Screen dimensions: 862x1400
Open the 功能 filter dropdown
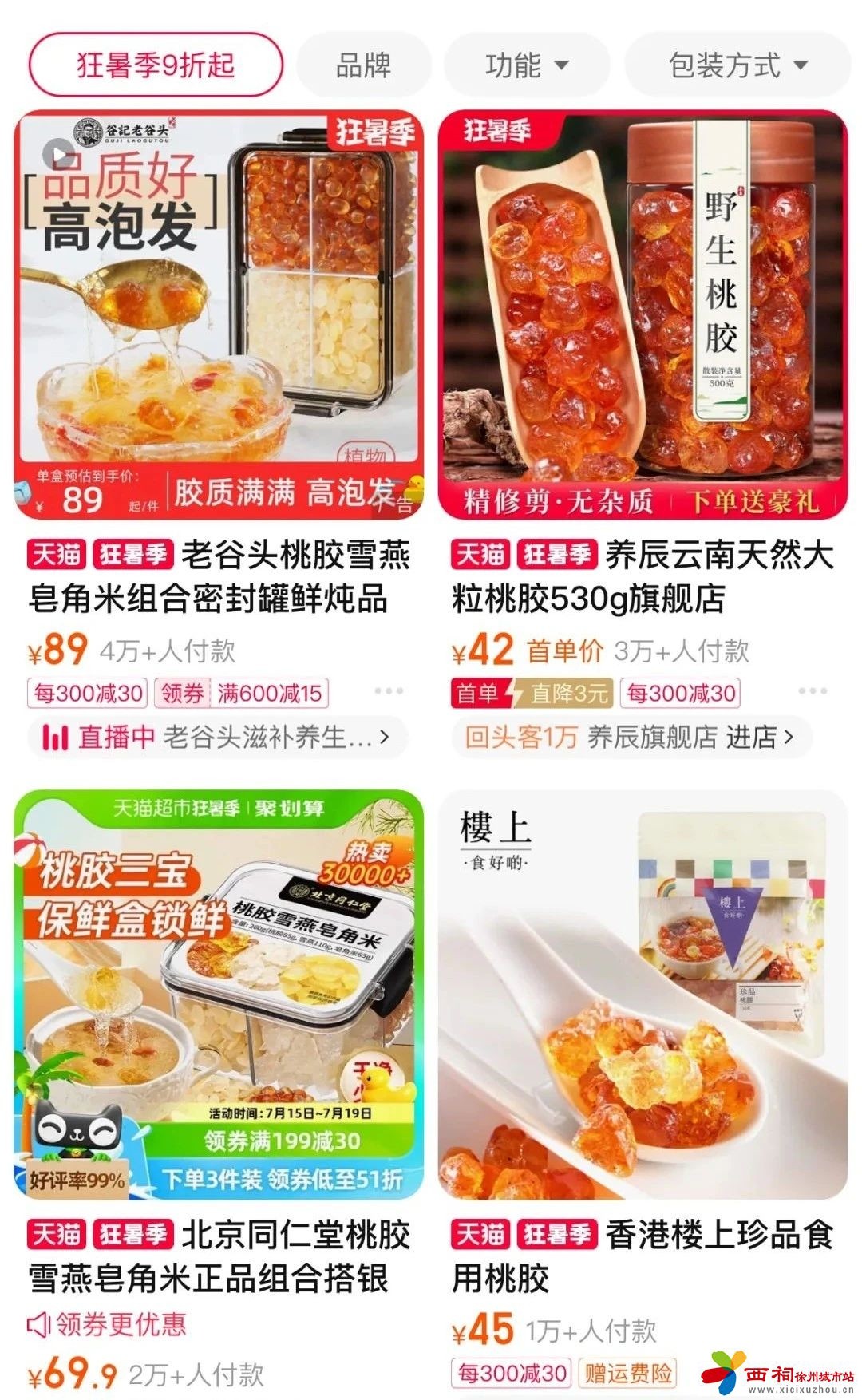(526, 64)
